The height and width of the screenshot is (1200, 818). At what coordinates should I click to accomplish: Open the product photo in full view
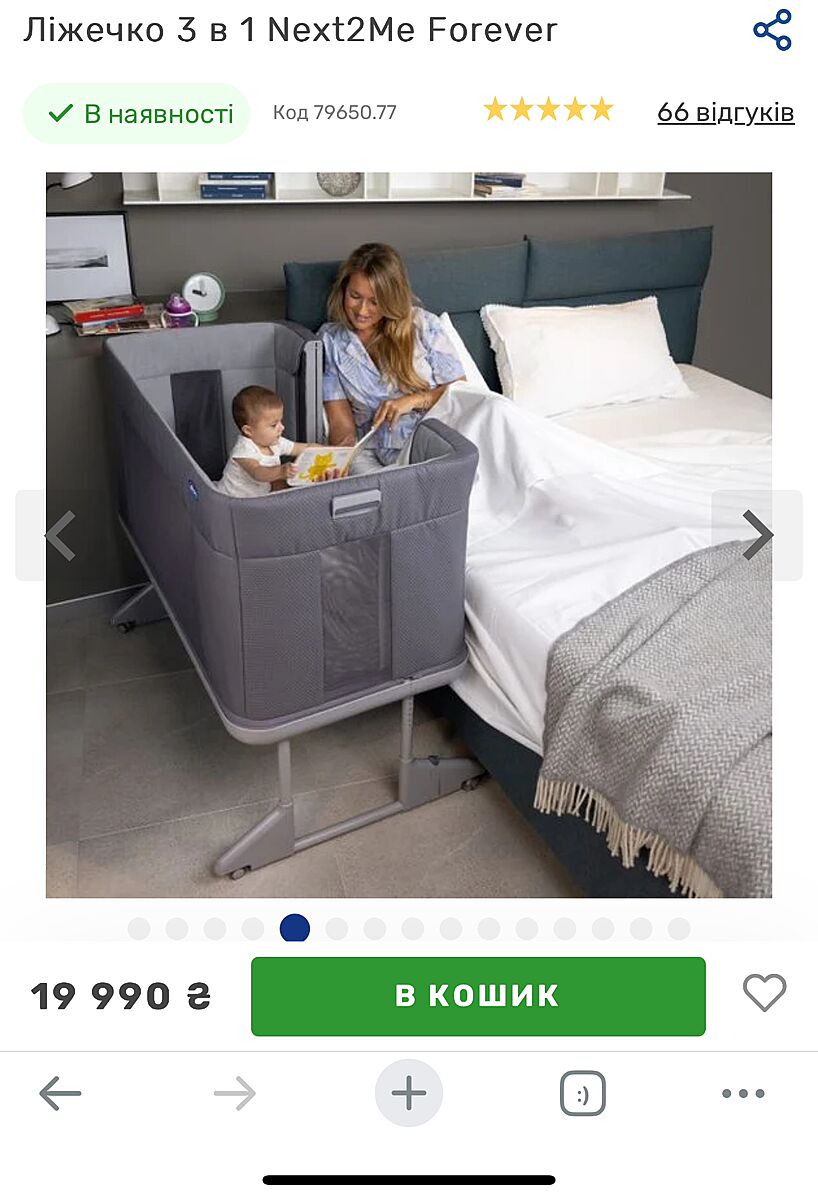click(408, 535)
